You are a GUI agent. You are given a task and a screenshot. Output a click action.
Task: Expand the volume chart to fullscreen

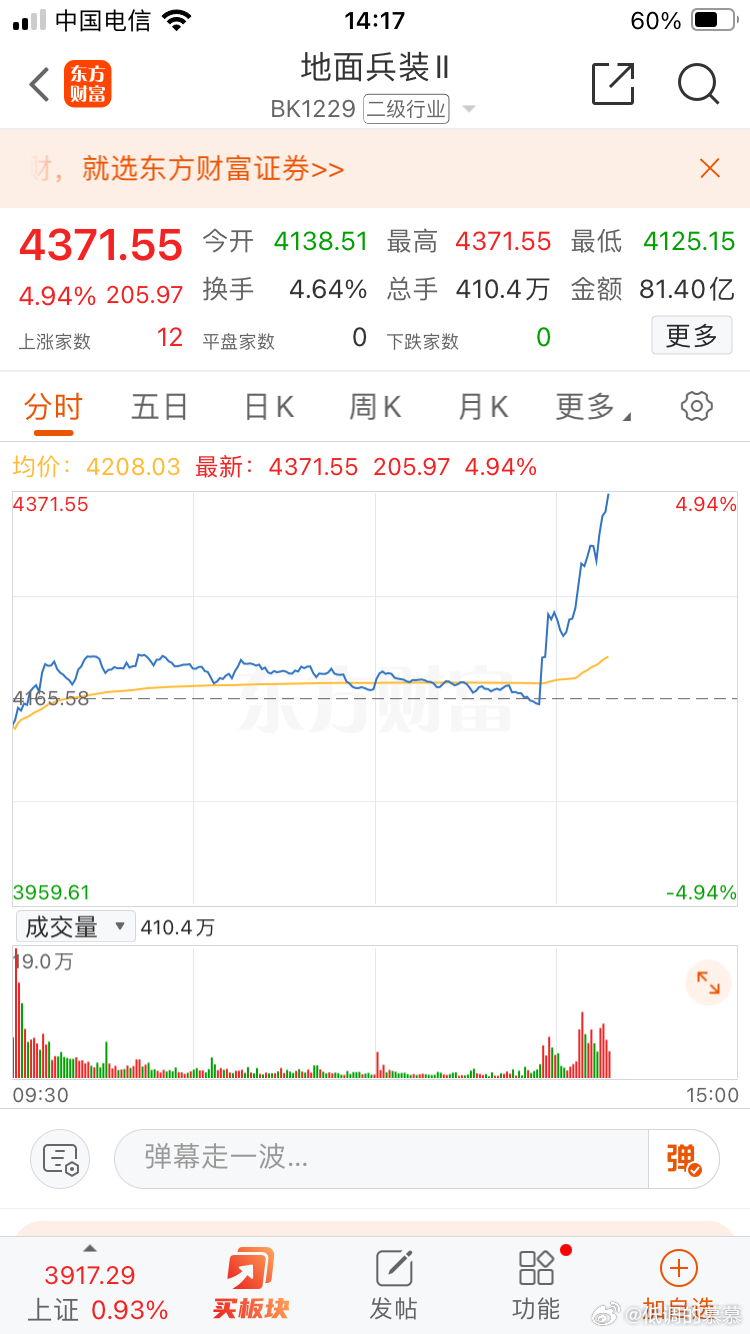click(x=708, y=983)
